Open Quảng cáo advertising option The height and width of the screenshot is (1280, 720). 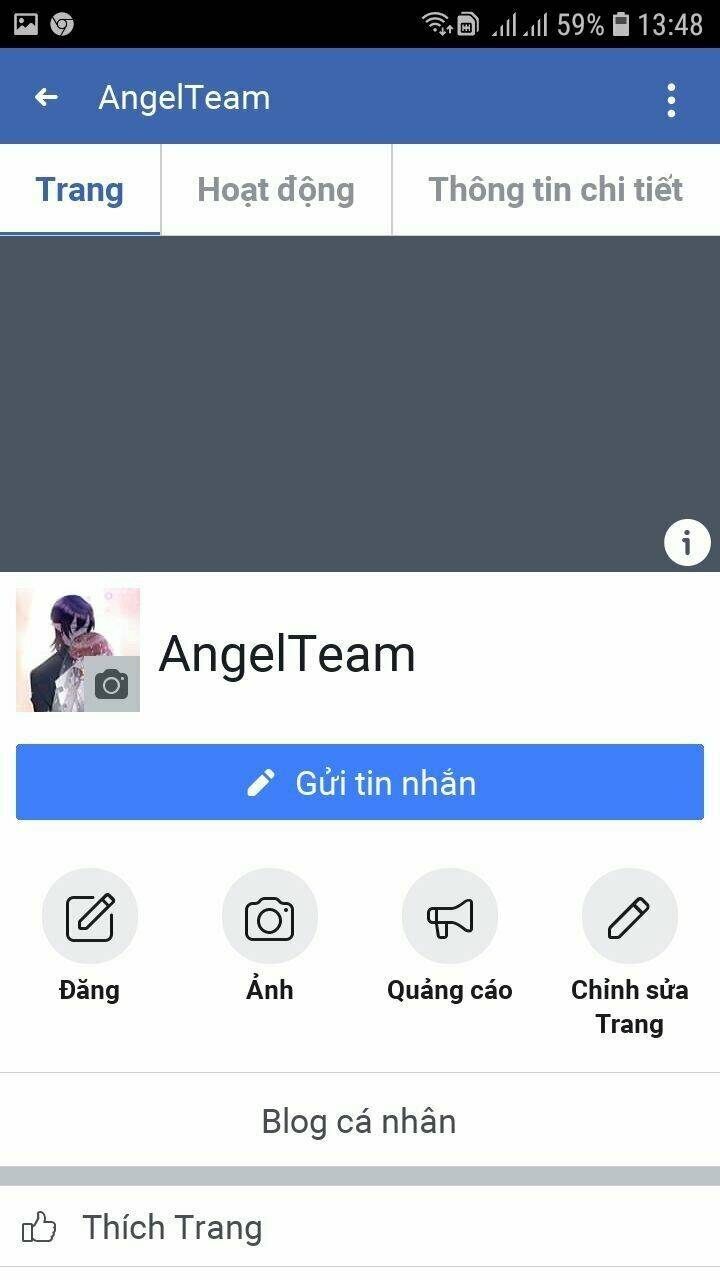point(450,917)
